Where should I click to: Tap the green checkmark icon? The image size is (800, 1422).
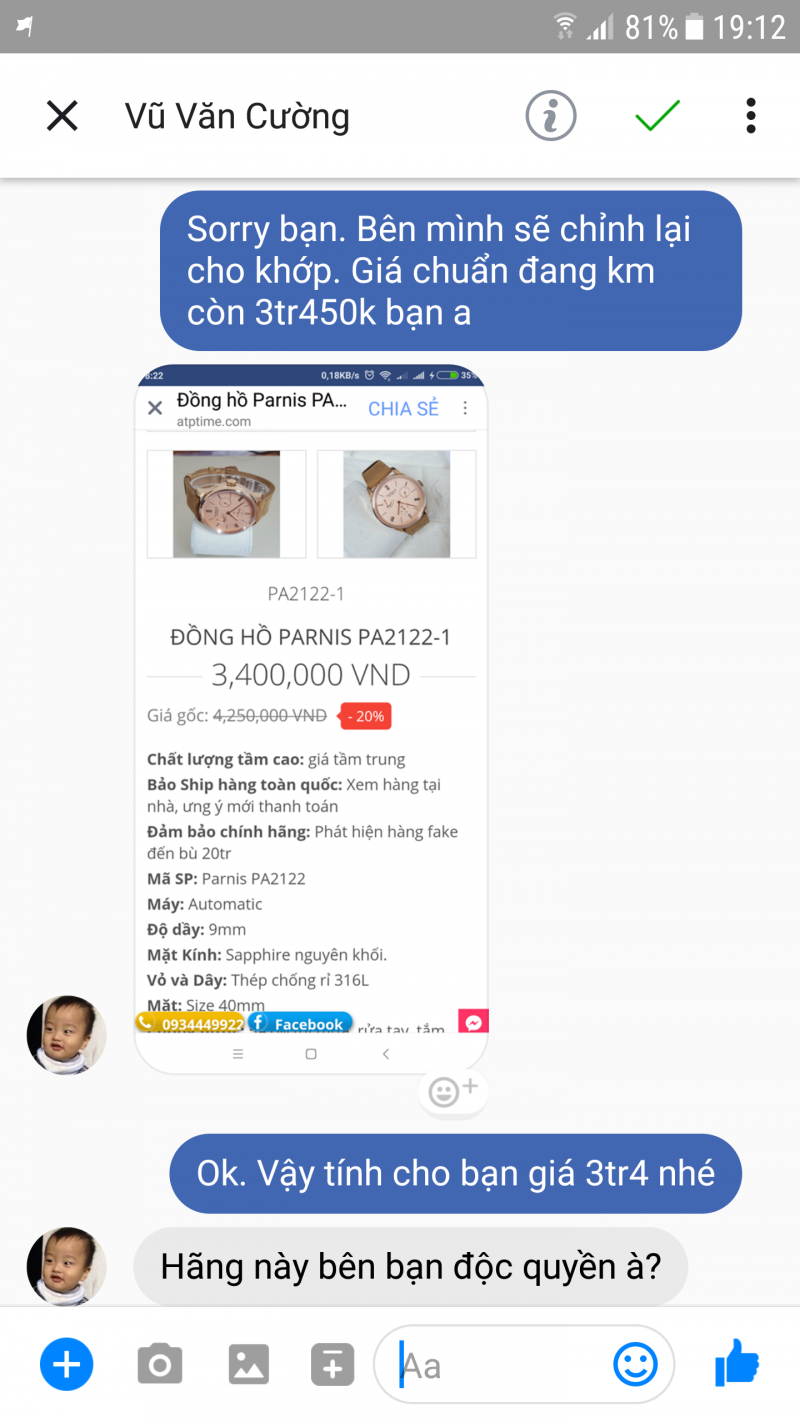pyautogui.click(x=657, y=117)
